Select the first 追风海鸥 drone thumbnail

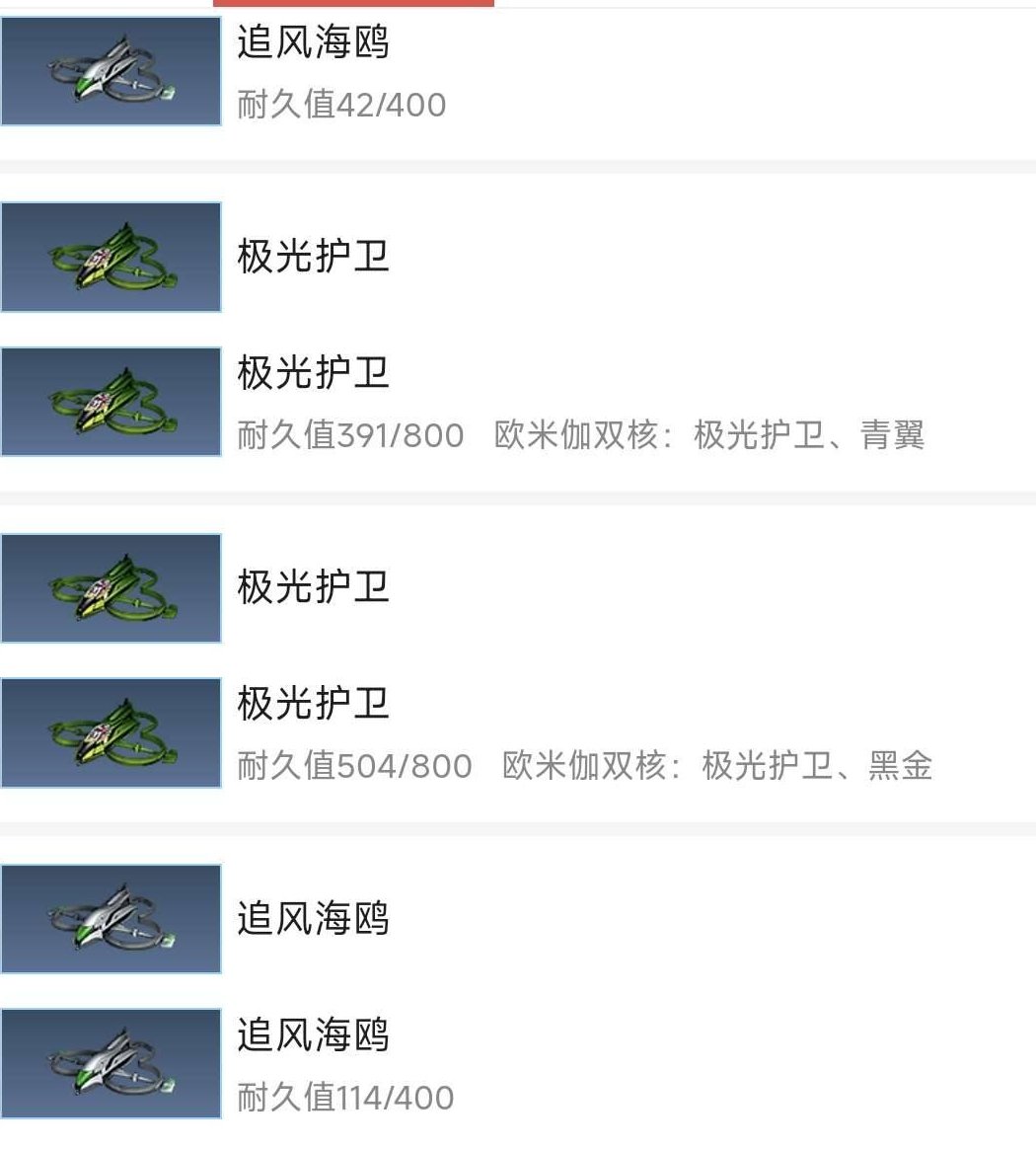tap(111, 70)
